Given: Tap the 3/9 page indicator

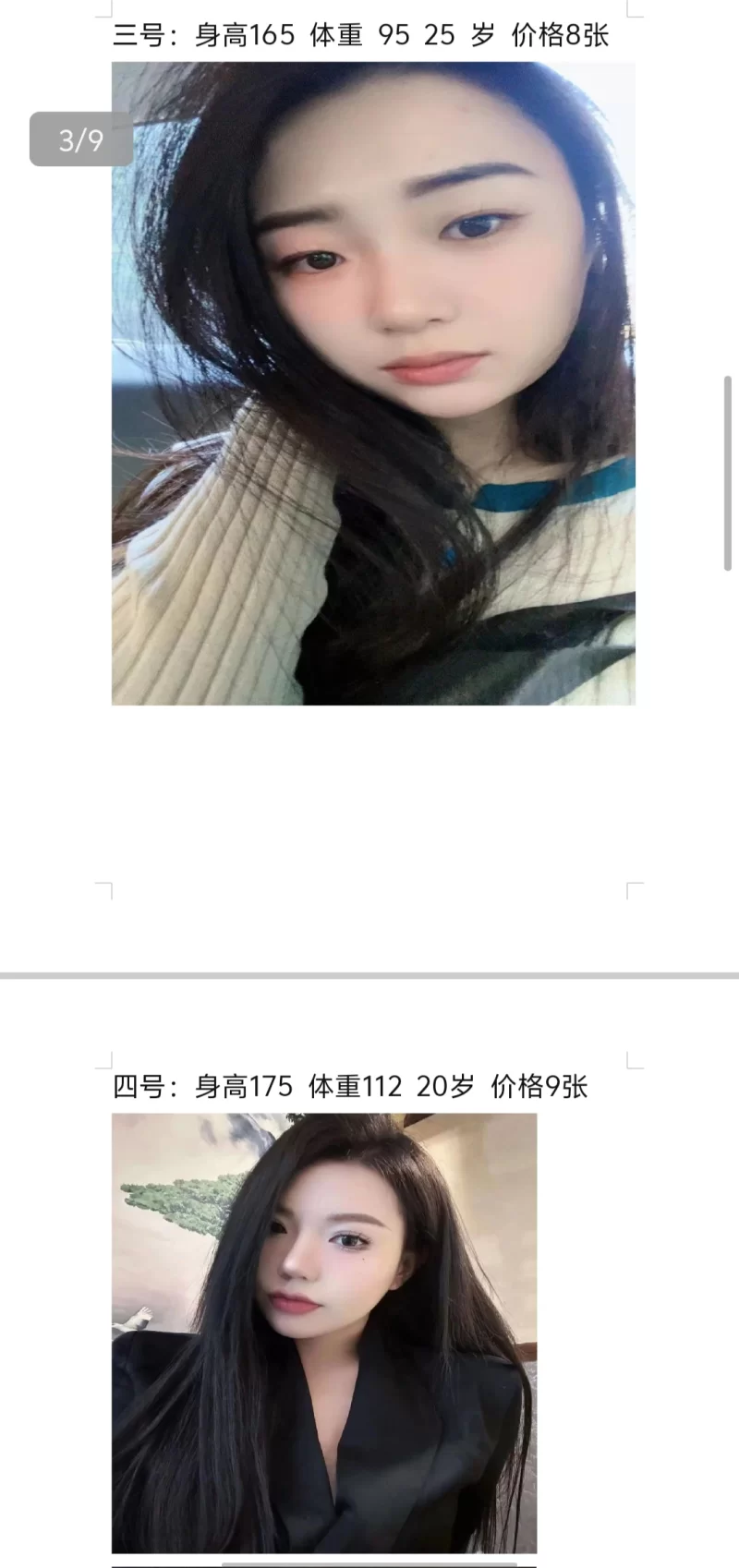Looking at the screenshot, I should (81, 139).
